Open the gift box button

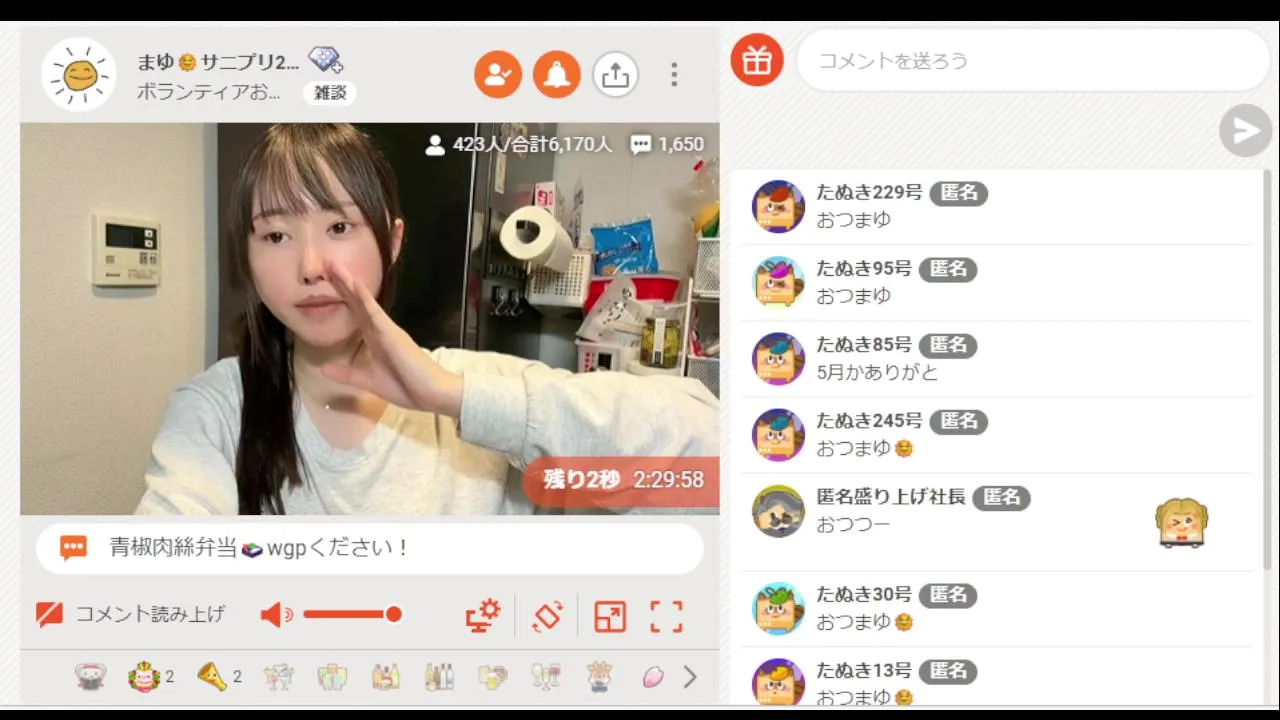coord(757,61)
